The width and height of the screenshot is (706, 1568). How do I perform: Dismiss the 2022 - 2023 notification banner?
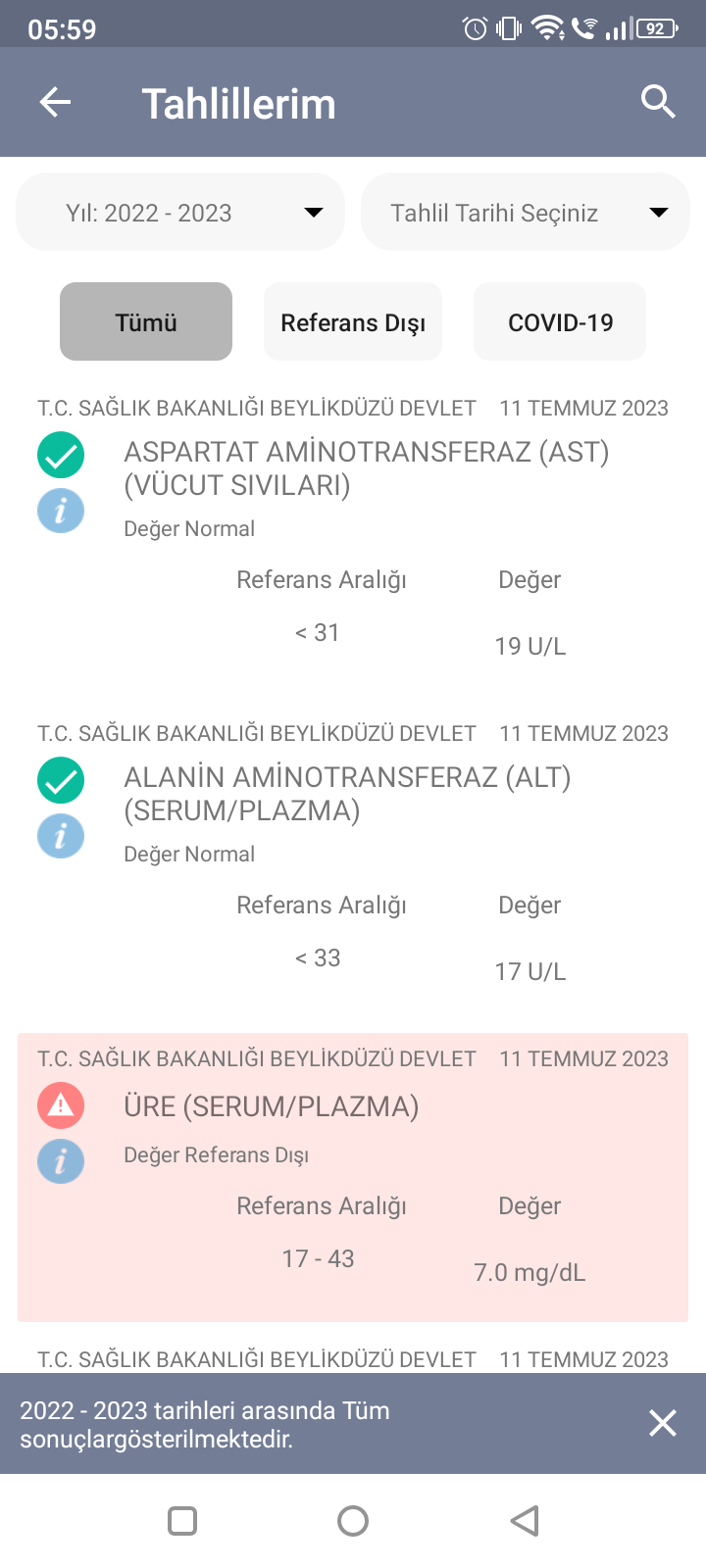663,1423
